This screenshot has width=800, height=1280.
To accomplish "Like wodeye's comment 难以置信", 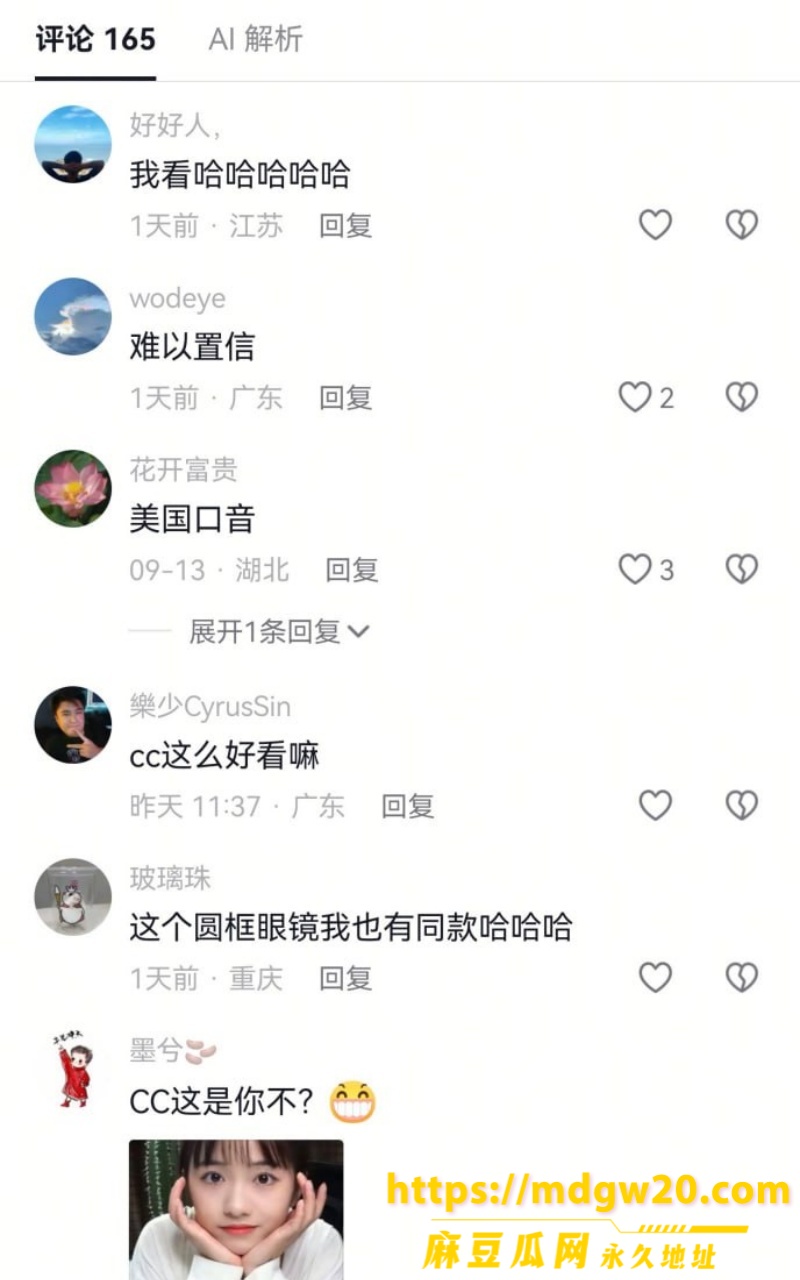I will pos(646,397).
